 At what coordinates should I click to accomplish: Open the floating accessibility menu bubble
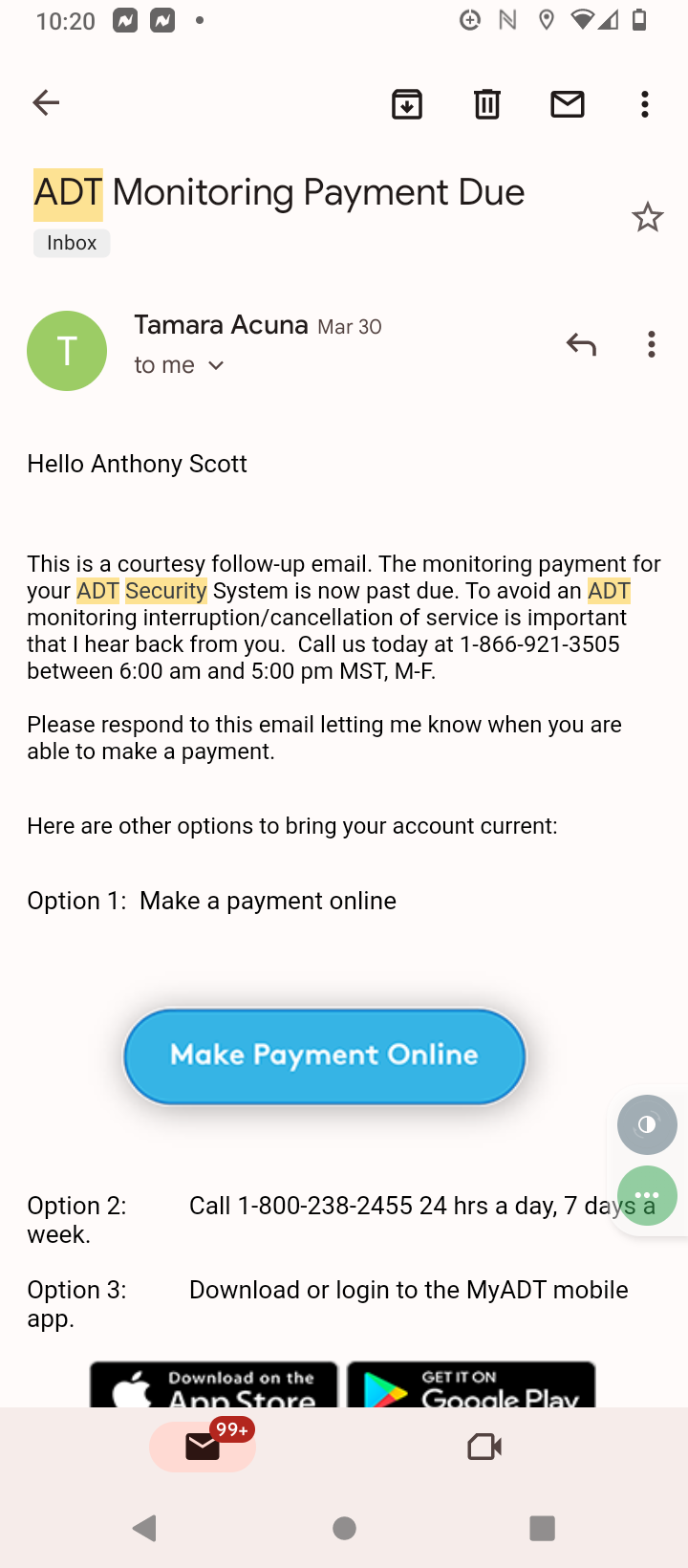coord(647,1195)
